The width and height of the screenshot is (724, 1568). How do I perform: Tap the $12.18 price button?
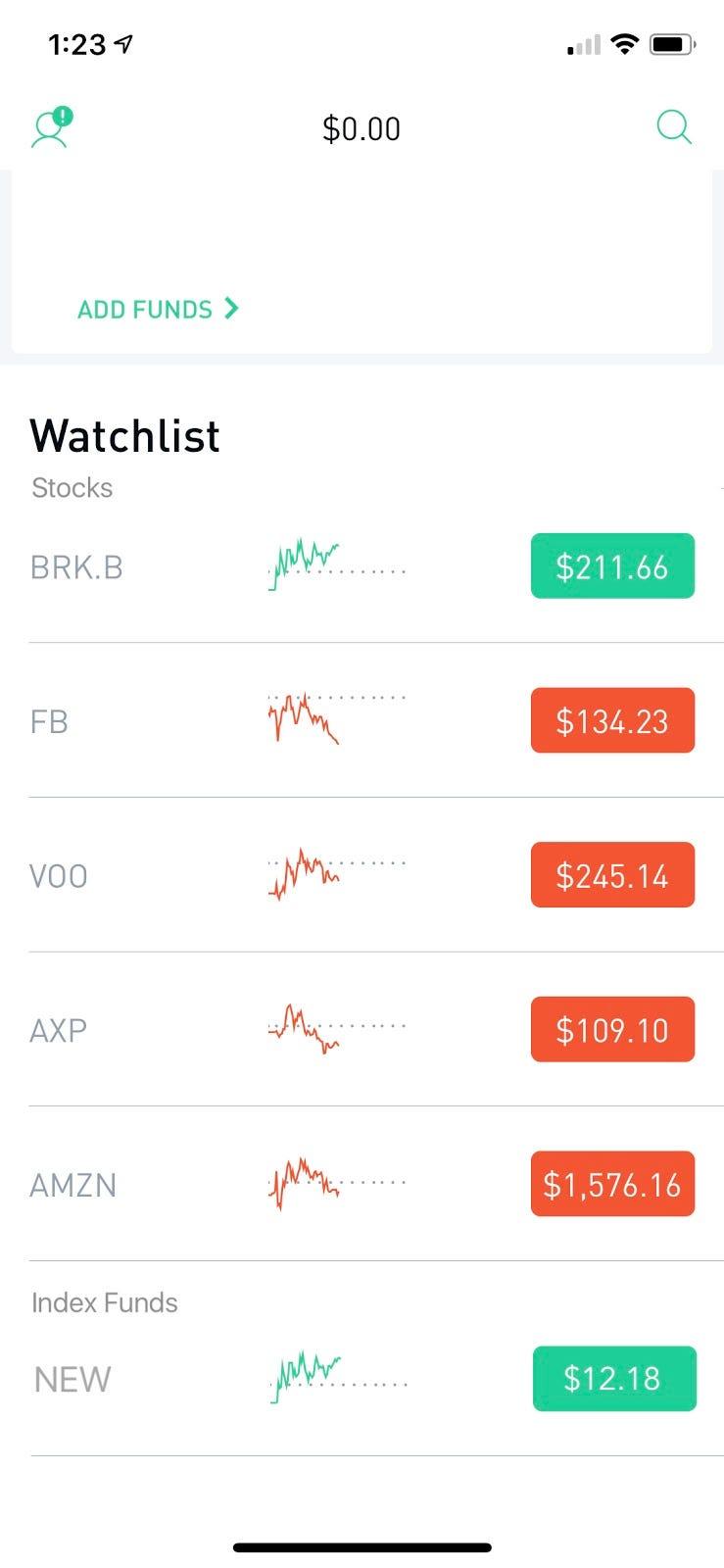click(613, 1379)
